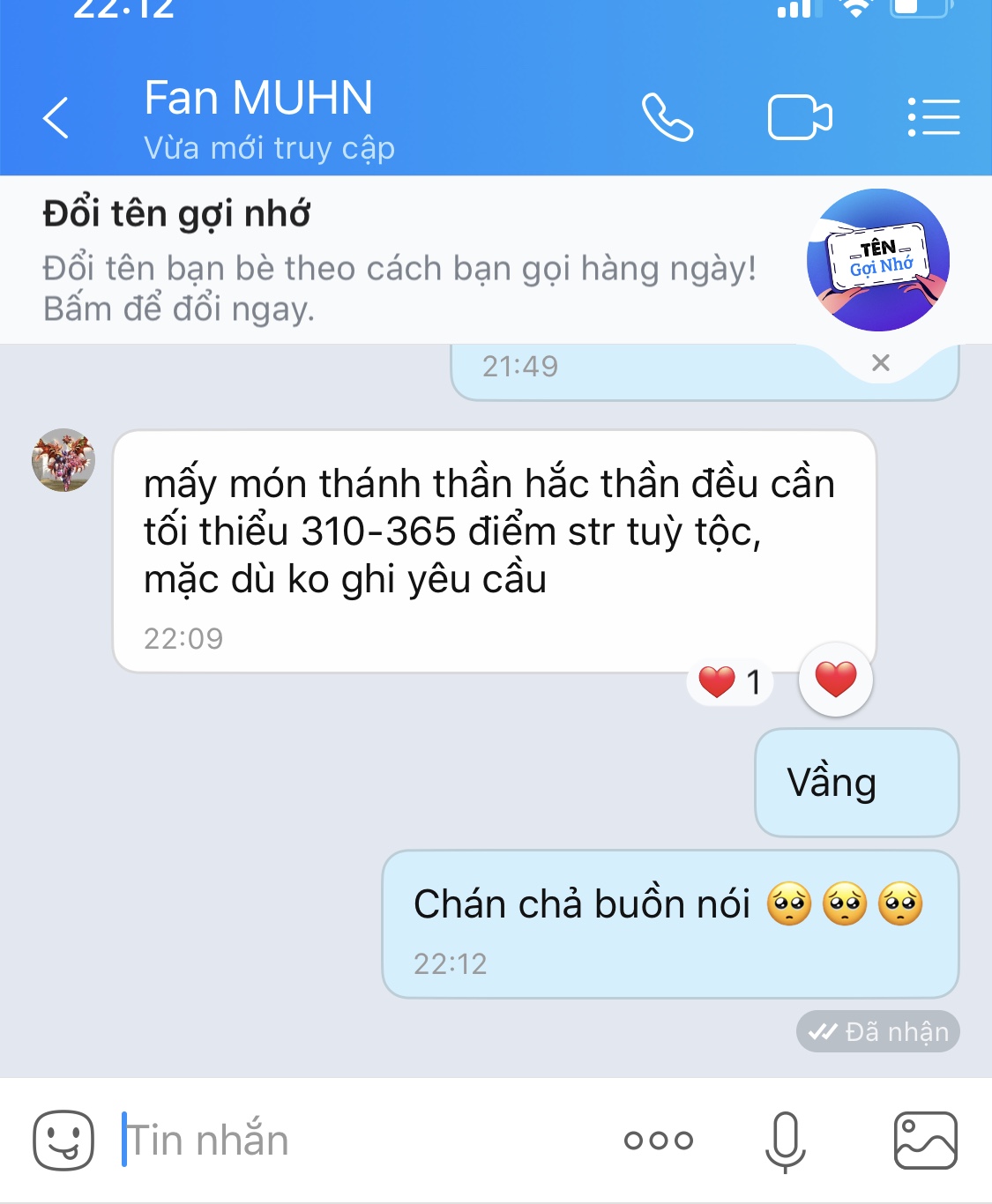Image resolution: width=992 pixels, height=1204 pixels.
Task: Dismiss the Đổi tên gợi nhớ banner
Action: click(x=880, y=362)
